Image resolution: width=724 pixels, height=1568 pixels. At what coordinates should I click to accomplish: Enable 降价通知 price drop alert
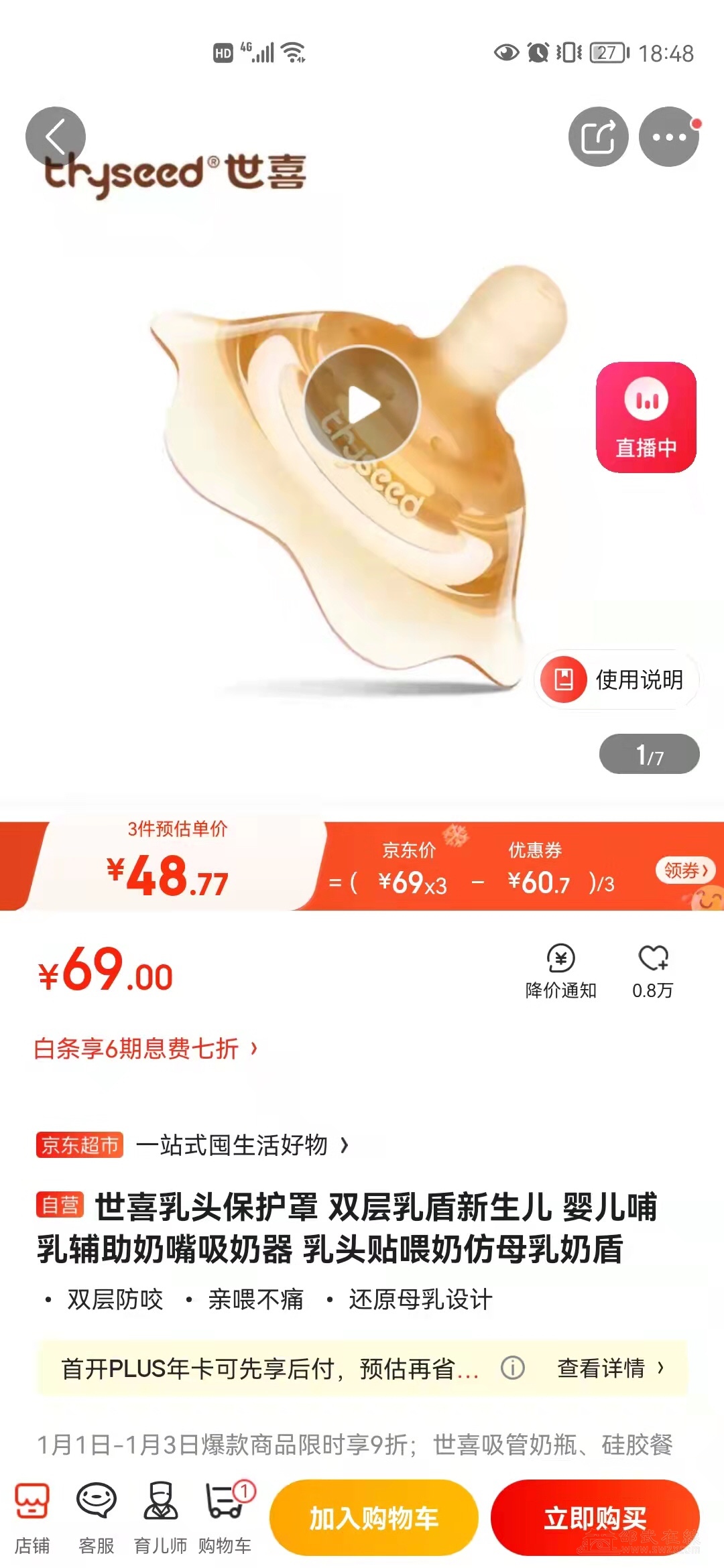(560, 970)
